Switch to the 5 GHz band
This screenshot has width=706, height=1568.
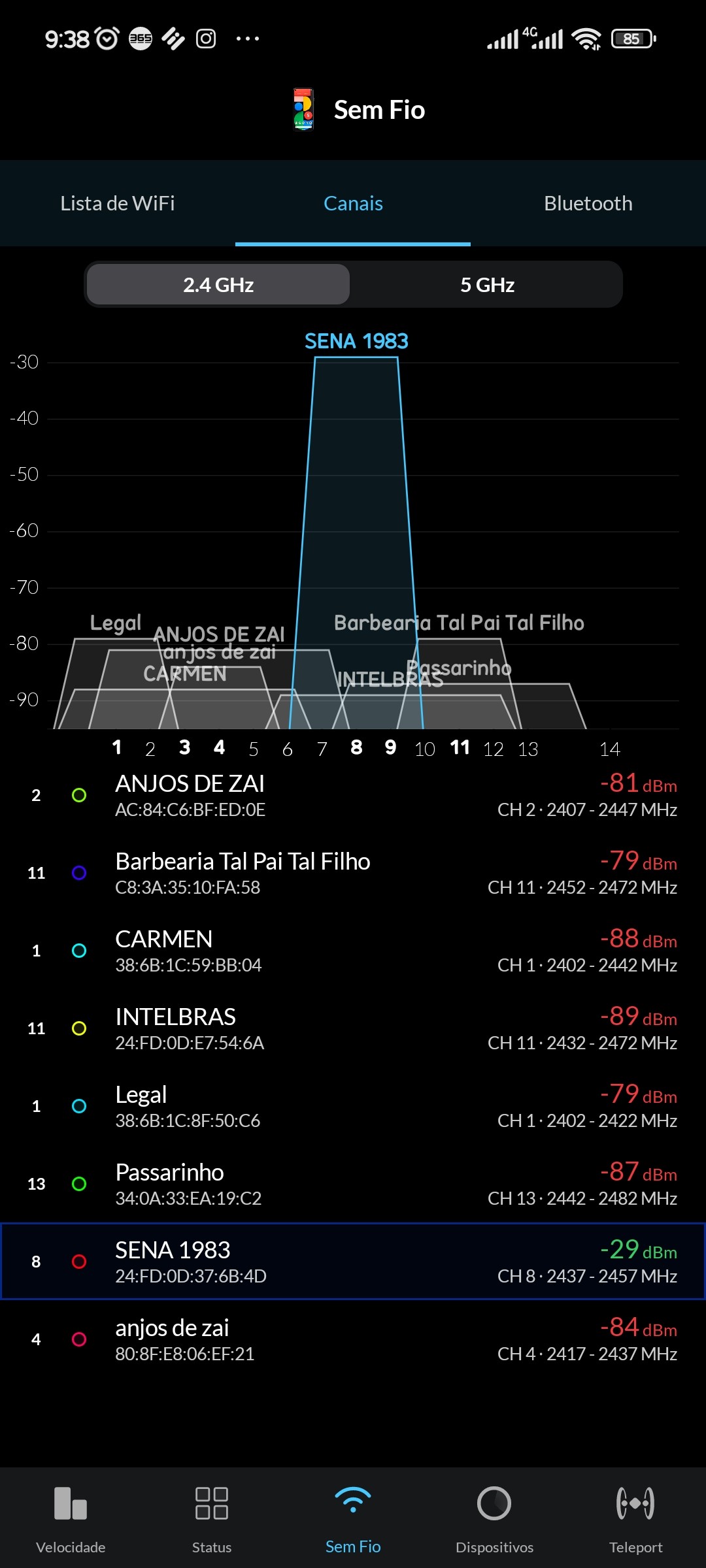pyautogui.click(x=487, y=285)
